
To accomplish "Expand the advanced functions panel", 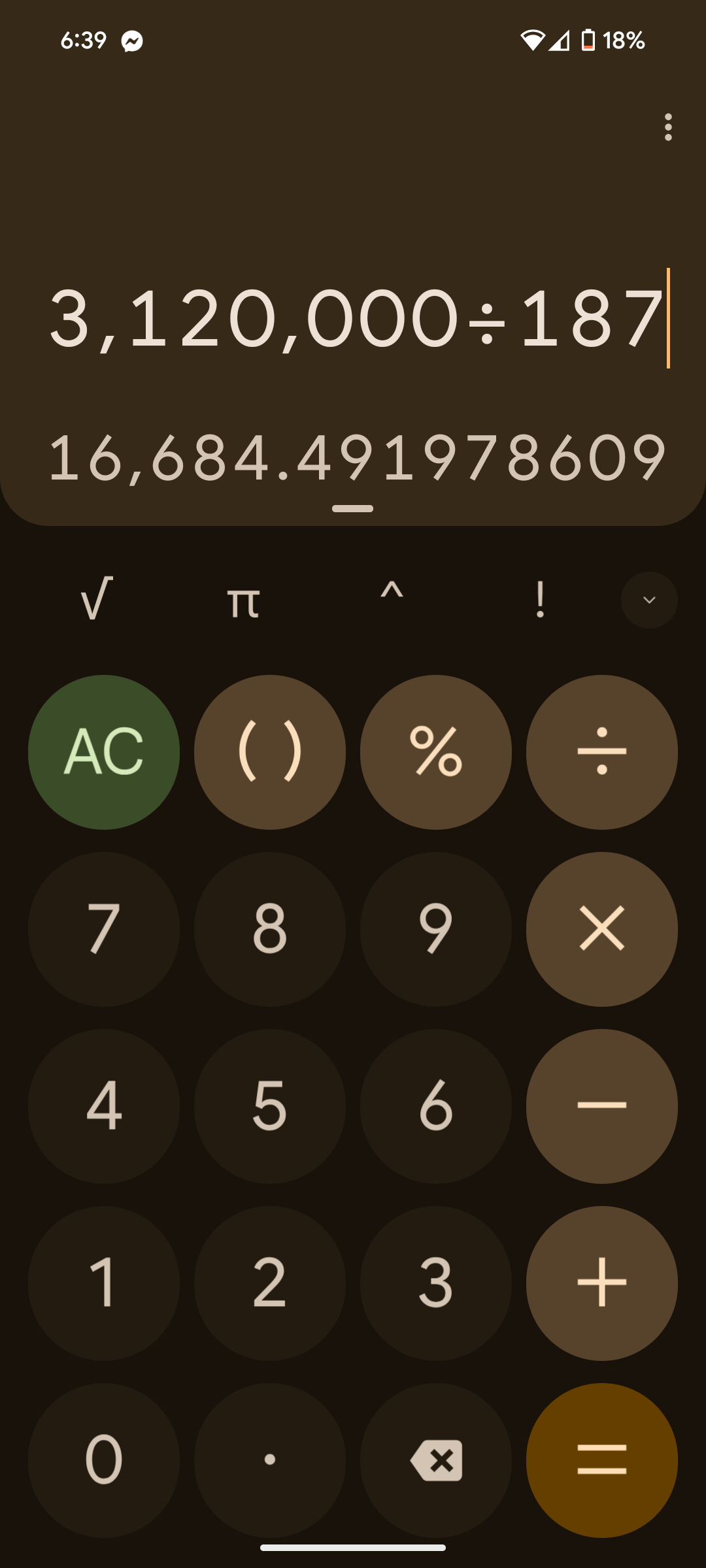I will [649, 600].
